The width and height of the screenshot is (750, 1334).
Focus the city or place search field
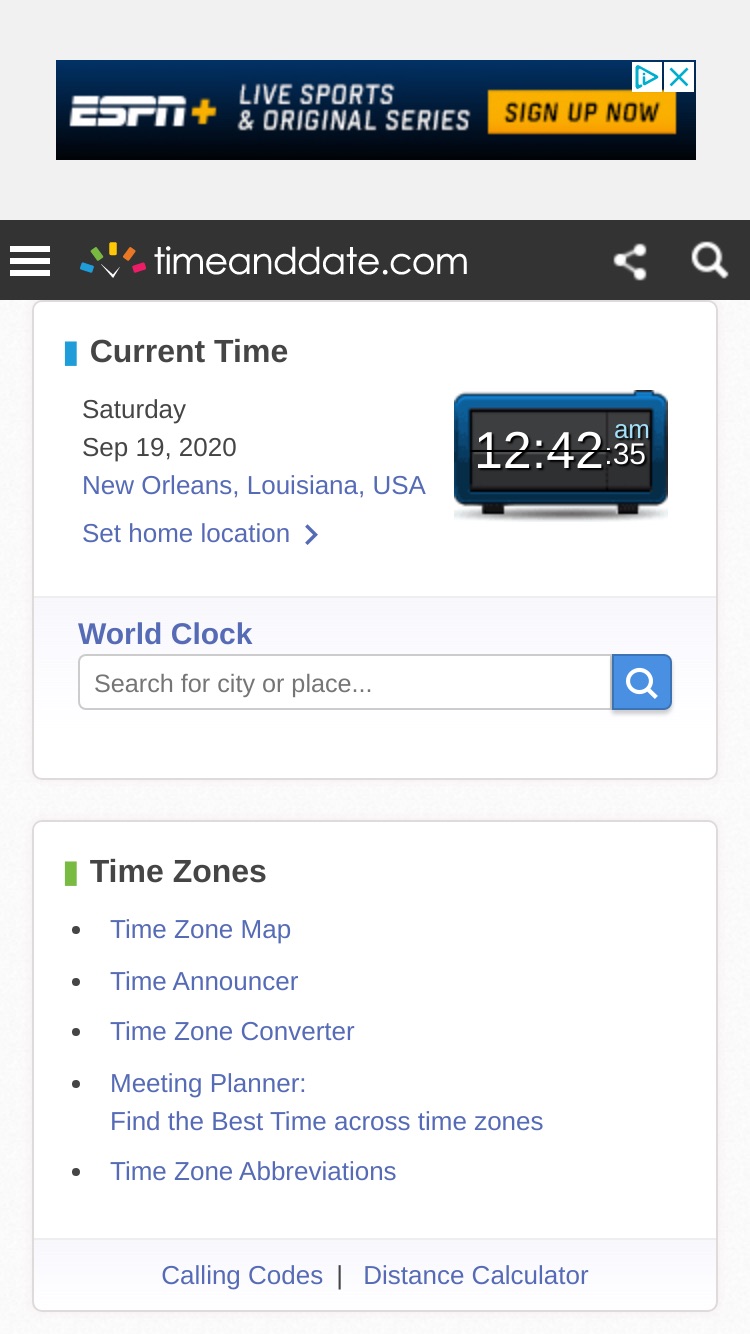[x=345, y=683]
